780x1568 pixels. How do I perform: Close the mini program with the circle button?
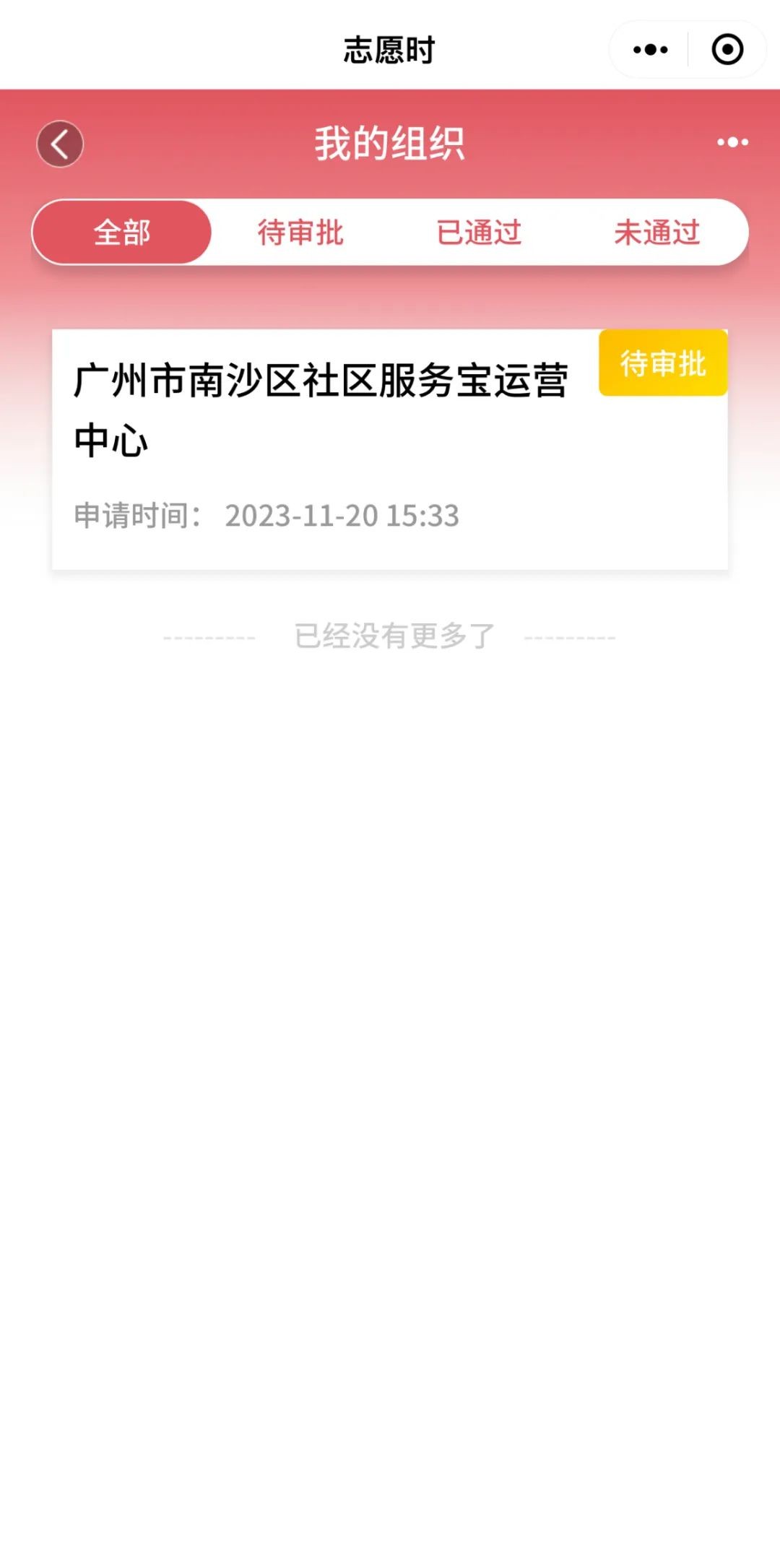click(x=727, y=50)
